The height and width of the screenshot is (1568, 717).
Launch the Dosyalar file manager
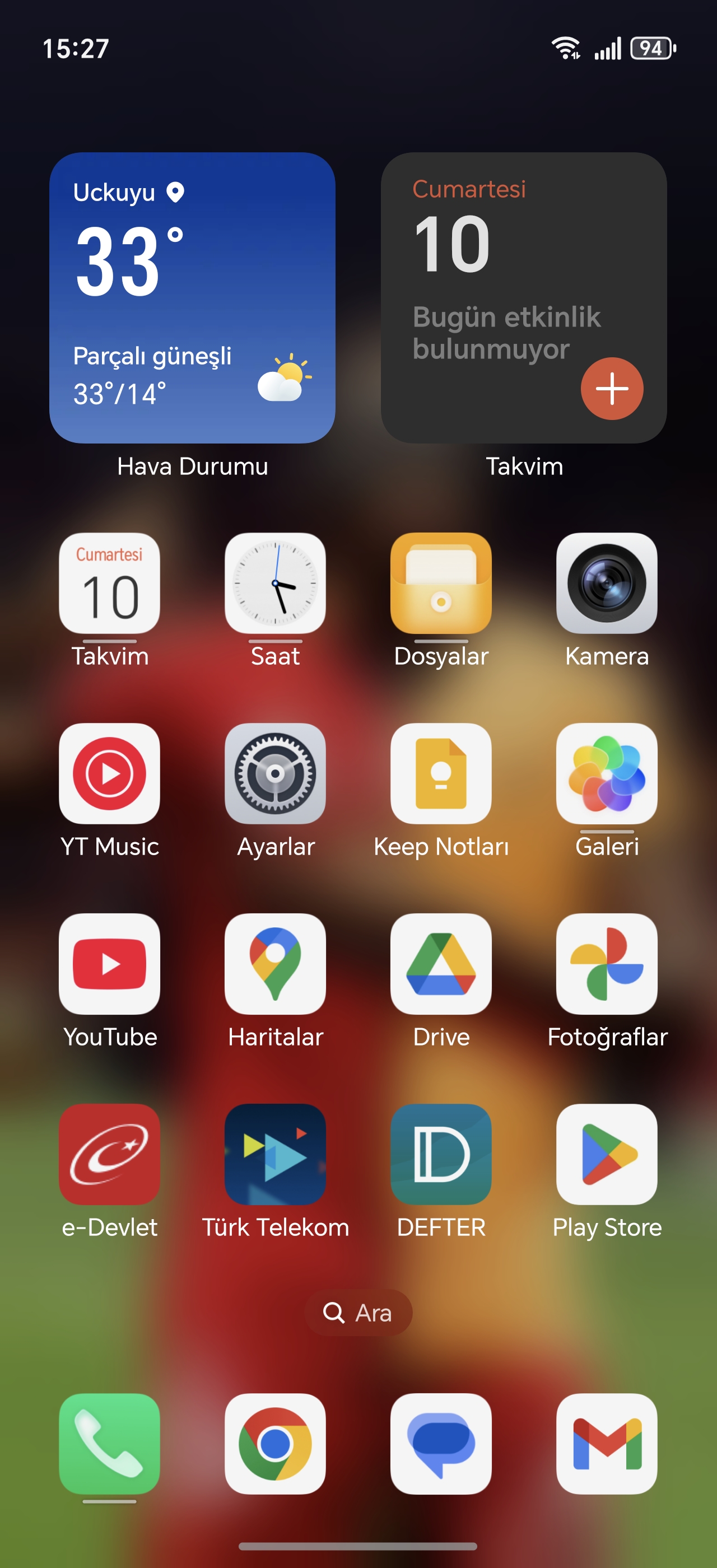point(441,583)
